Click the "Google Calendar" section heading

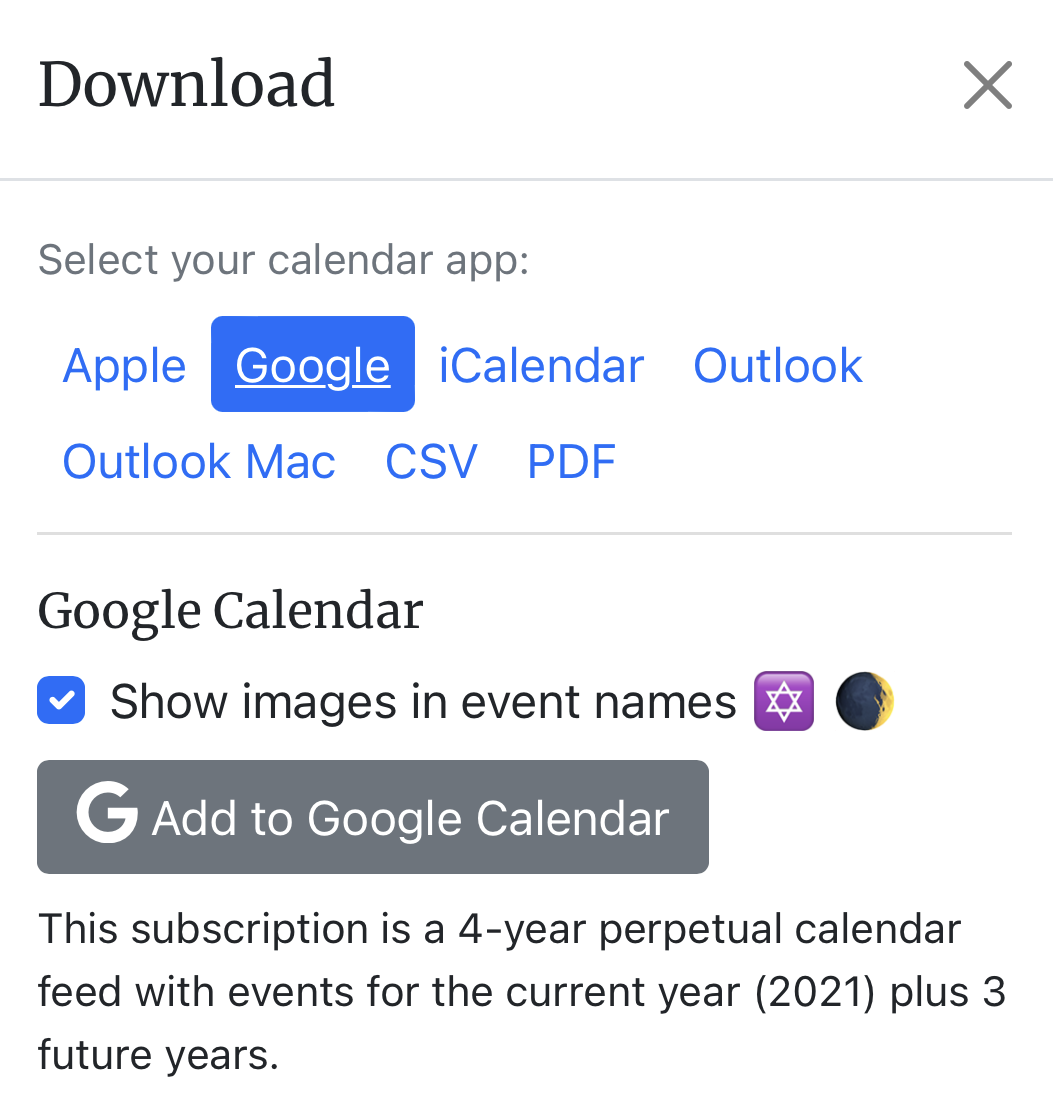(x=230, y=611)
